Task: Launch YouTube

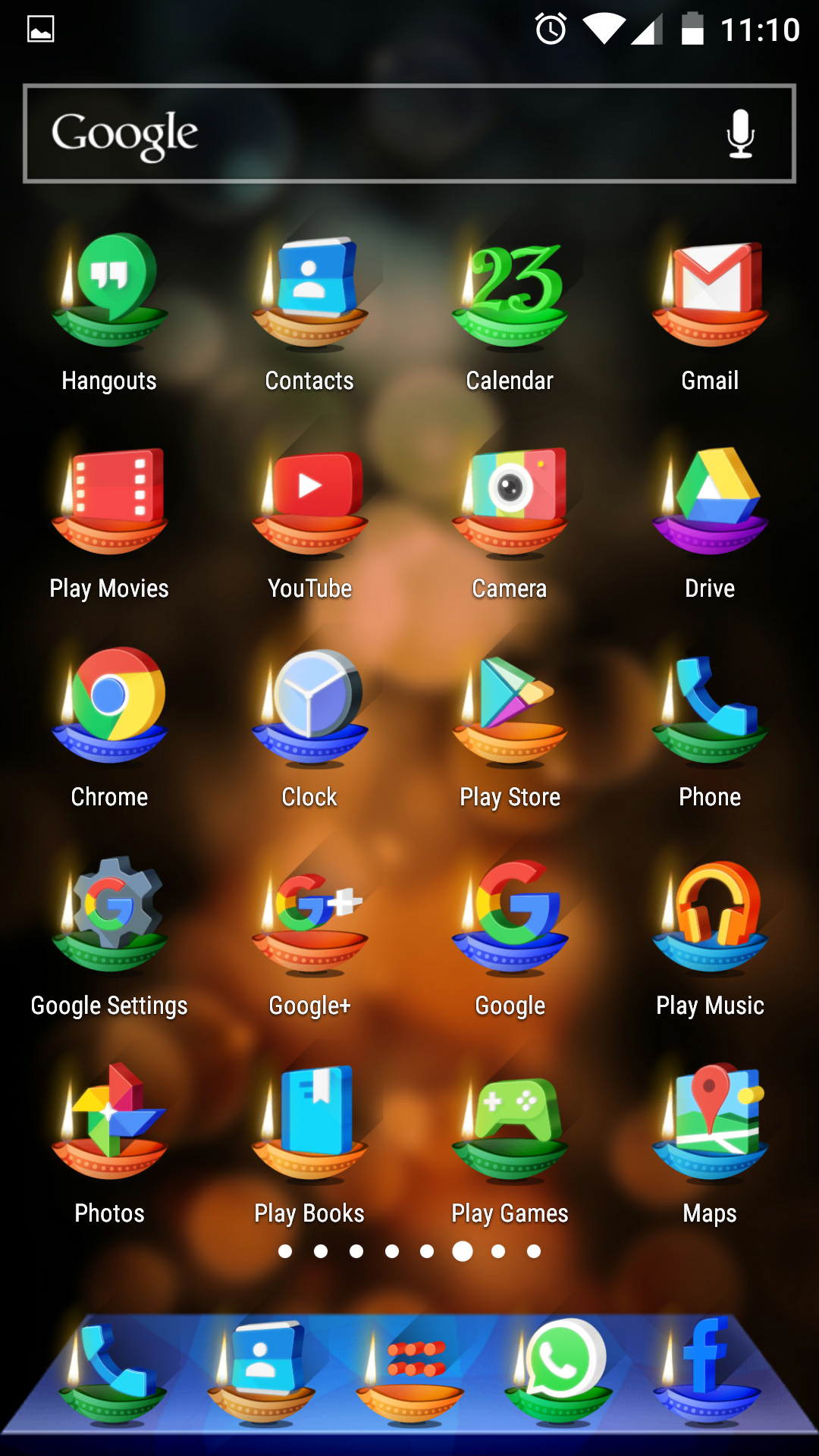Action: [x=309, y=500]
